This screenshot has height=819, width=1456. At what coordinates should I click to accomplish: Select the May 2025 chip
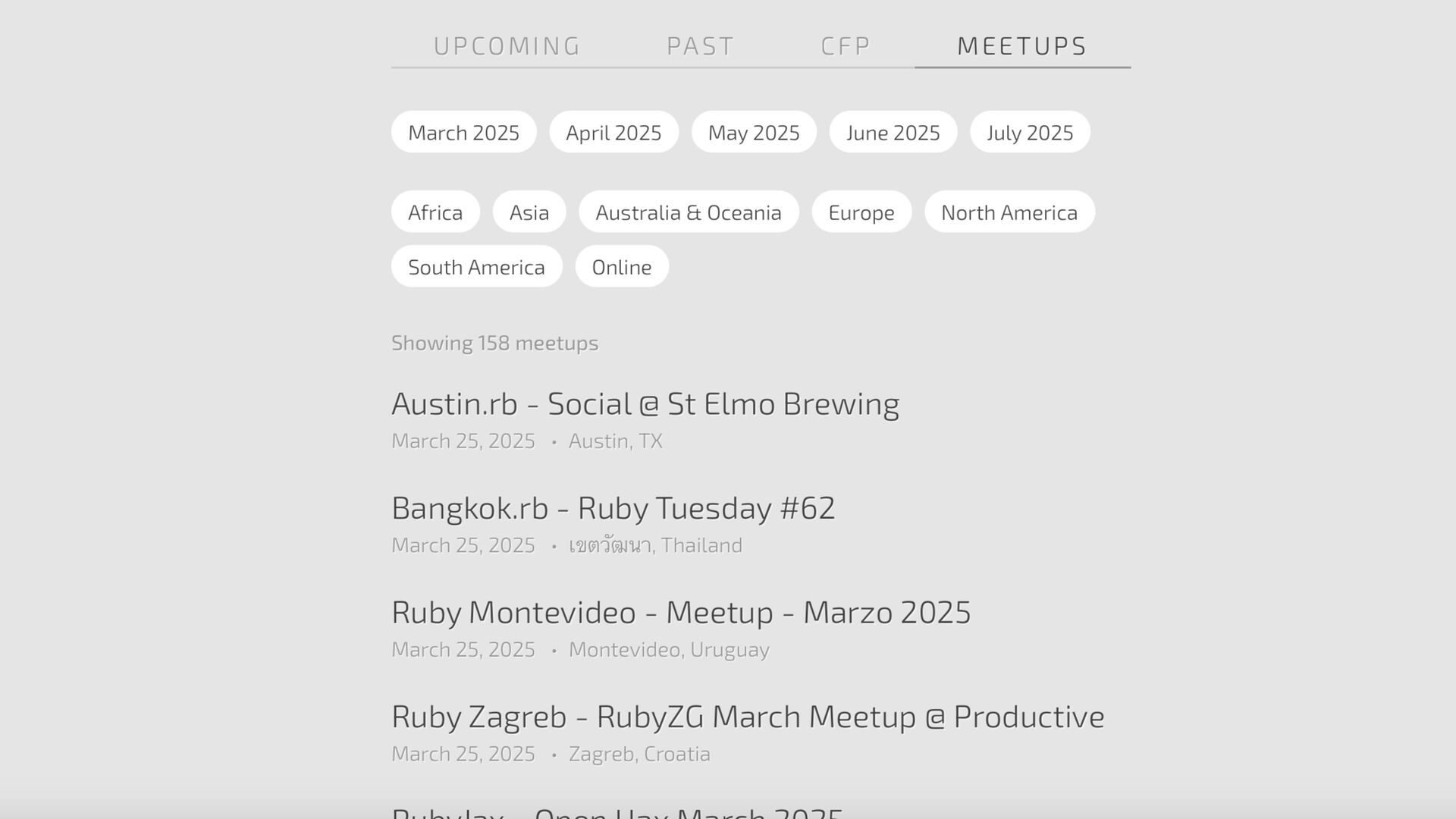coord(753,133)
